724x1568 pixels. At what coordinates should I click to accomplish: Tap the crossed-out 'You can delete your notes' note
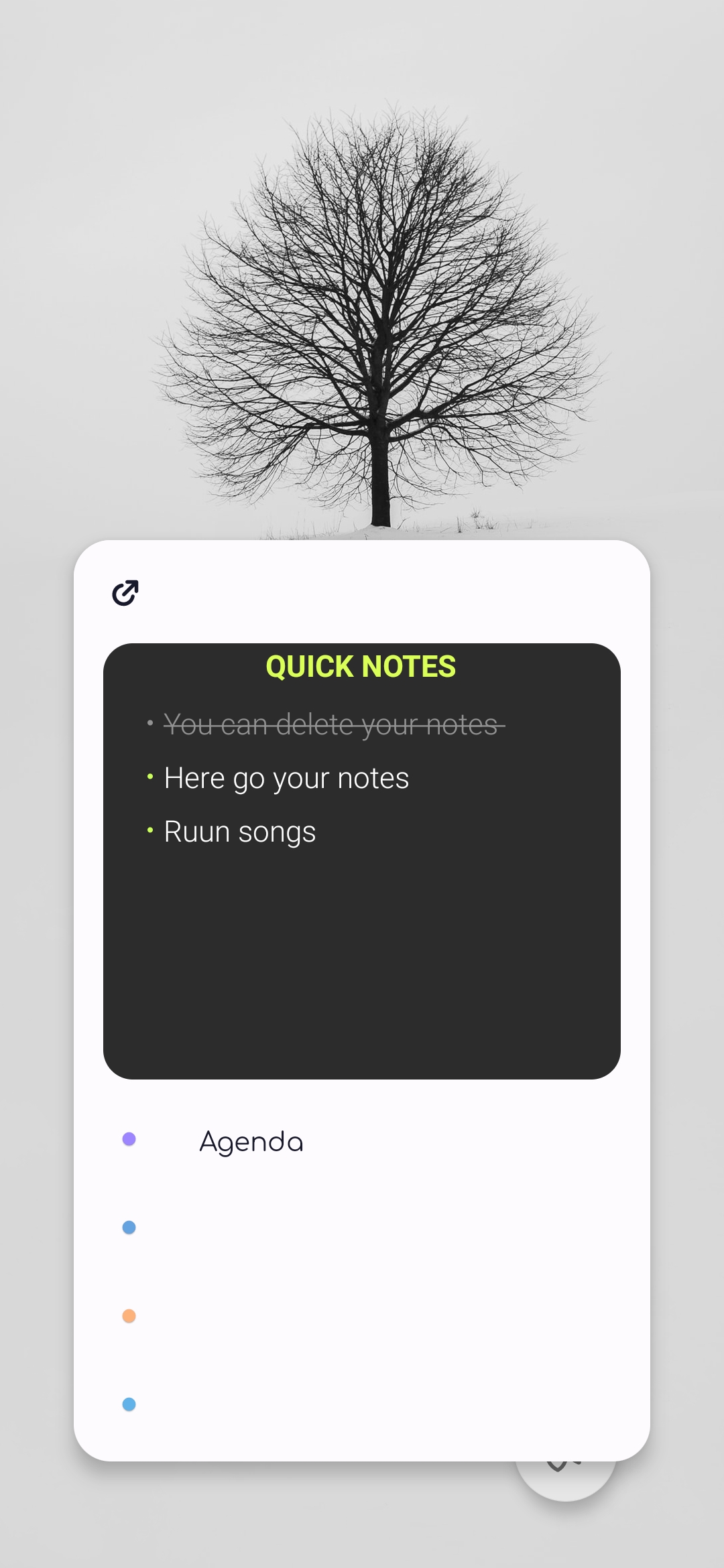(334, 724)
